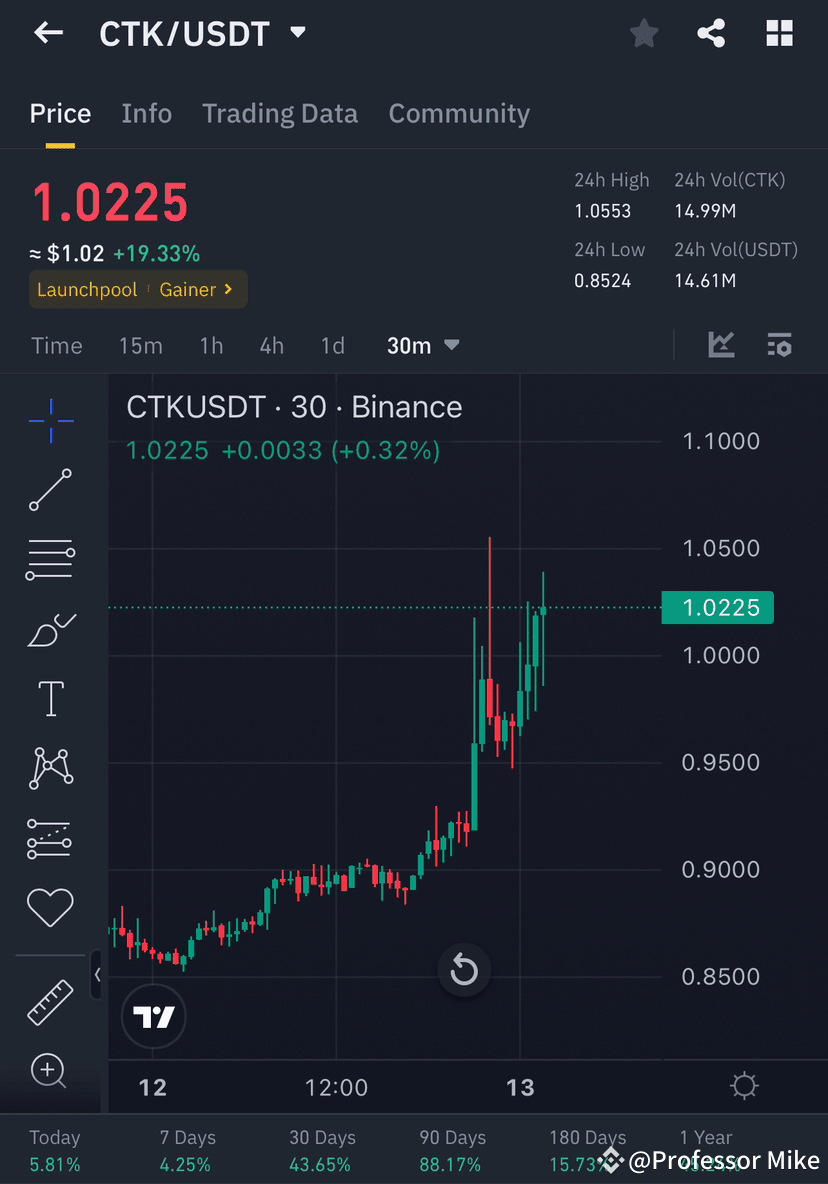Click the refresh chart button

464,970
